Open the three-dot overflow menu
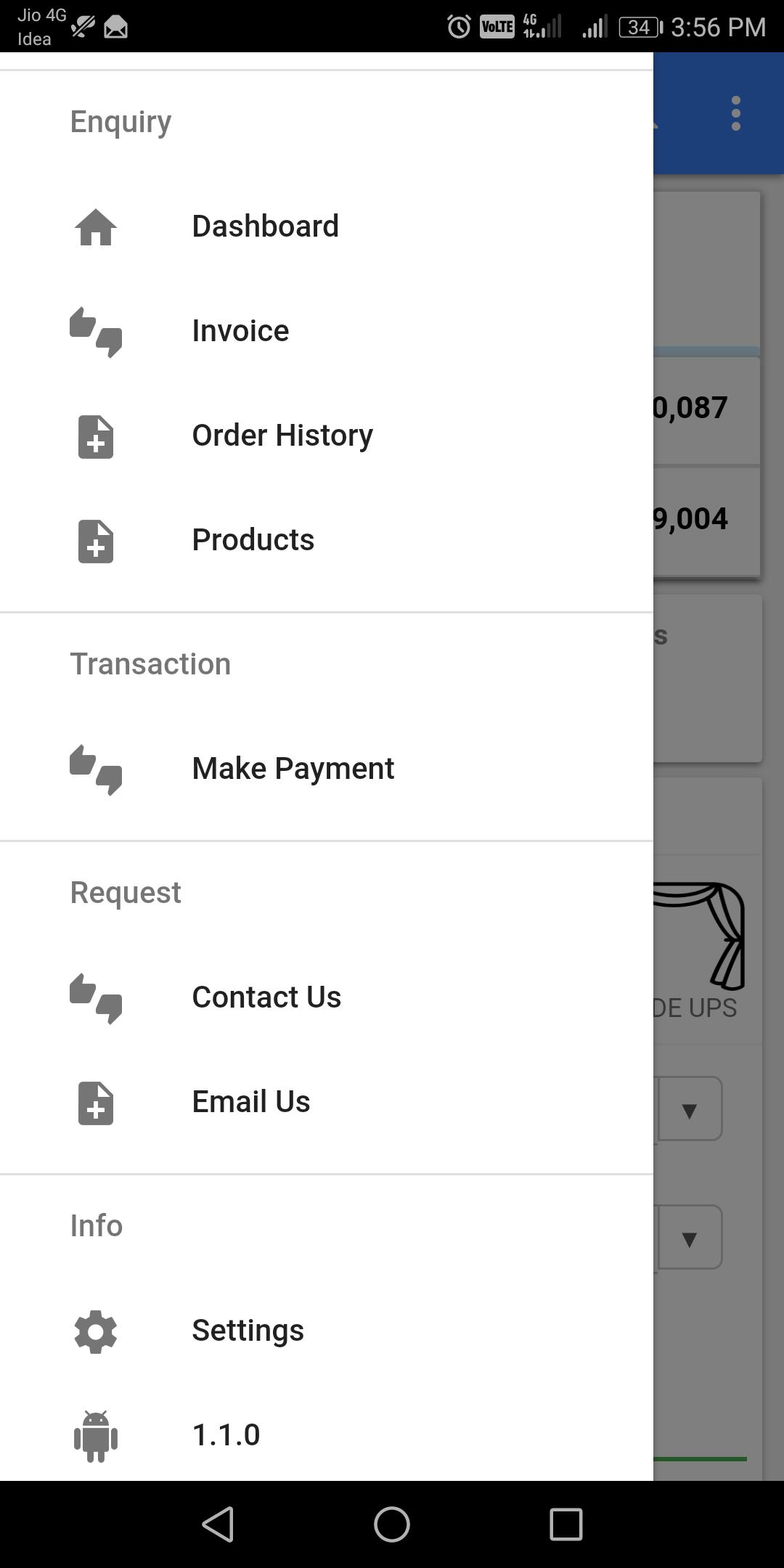Screen dimensions: 784x1568 click(736, 113)
